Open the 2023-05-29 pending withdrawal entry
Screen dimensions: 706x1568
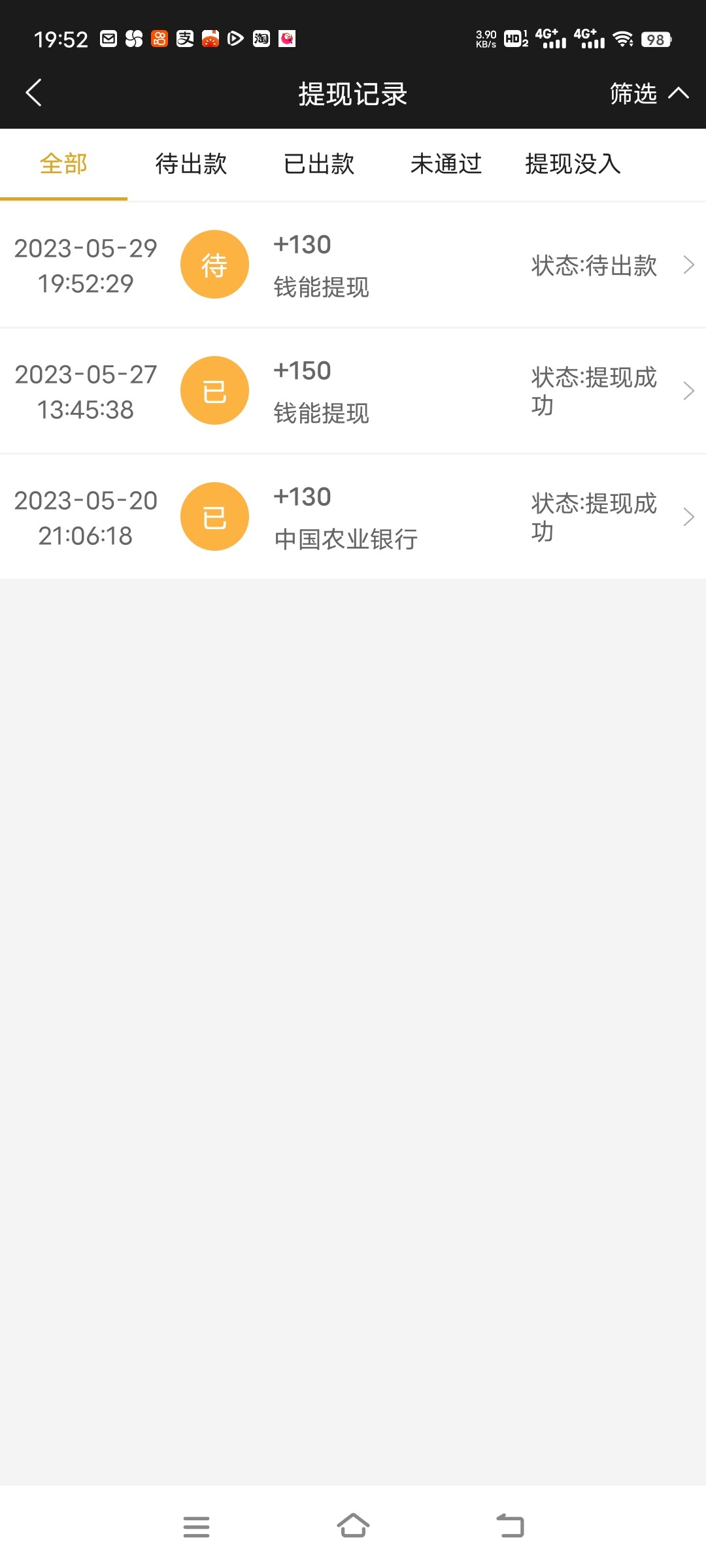click(353, 264)
